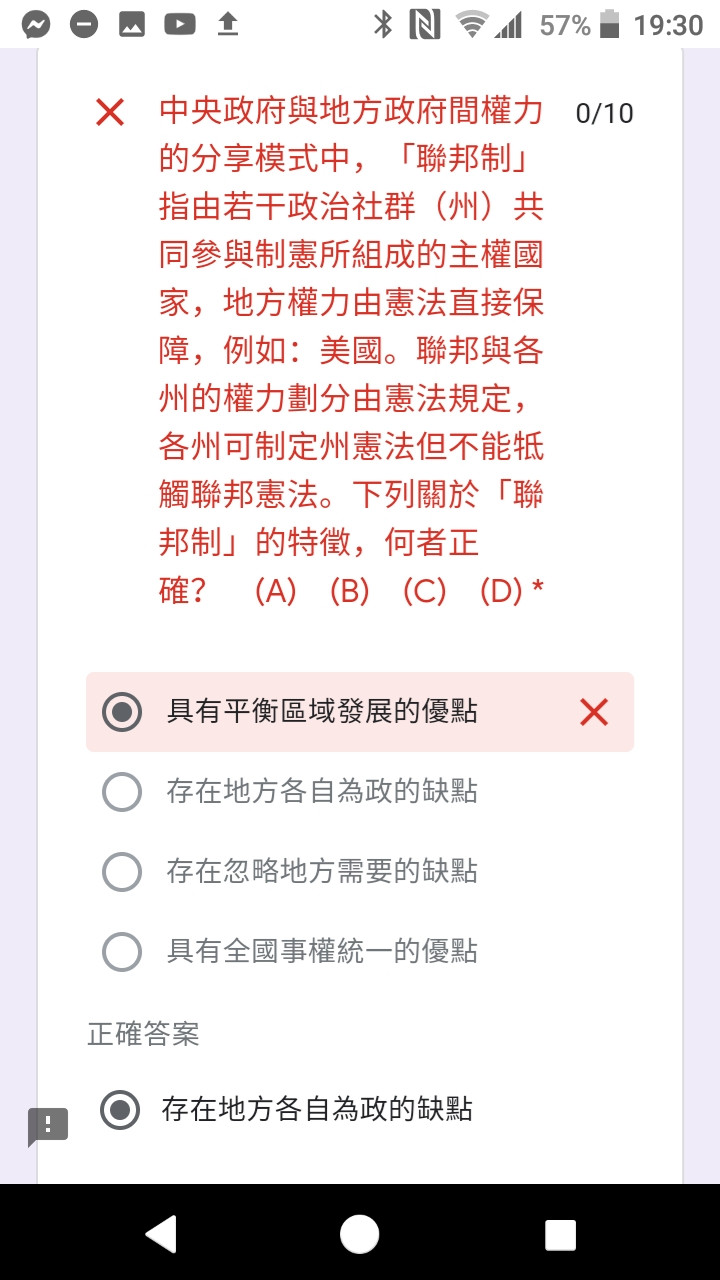Tap the system home button
Image resolution: width=720 pixels, height=1280 pixels.
pyautogui.click(x=360, y=1234)
